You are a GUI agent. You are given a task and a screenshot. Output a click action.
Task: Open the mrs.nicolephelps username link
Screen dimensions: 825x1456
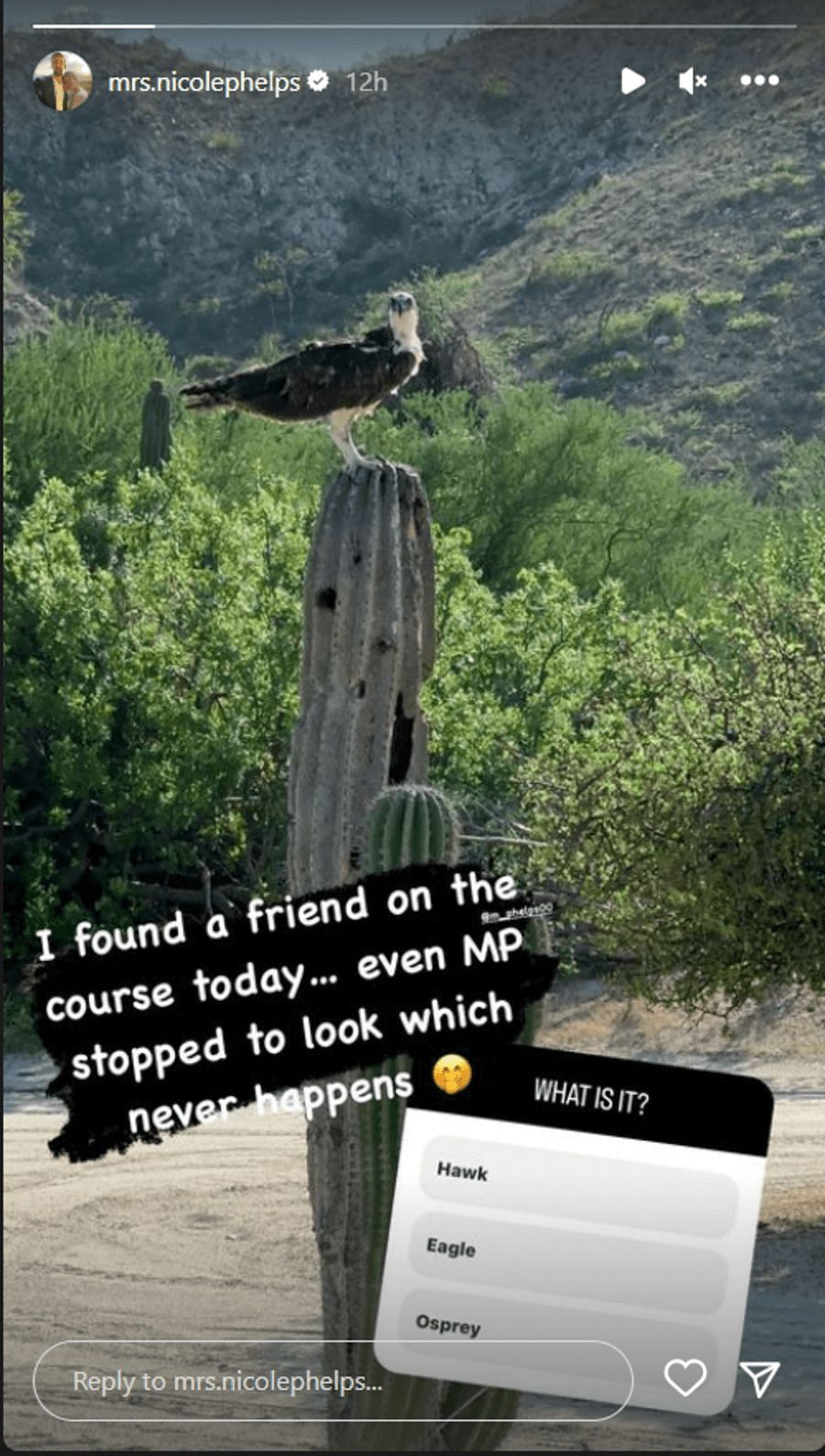(203, 83)
